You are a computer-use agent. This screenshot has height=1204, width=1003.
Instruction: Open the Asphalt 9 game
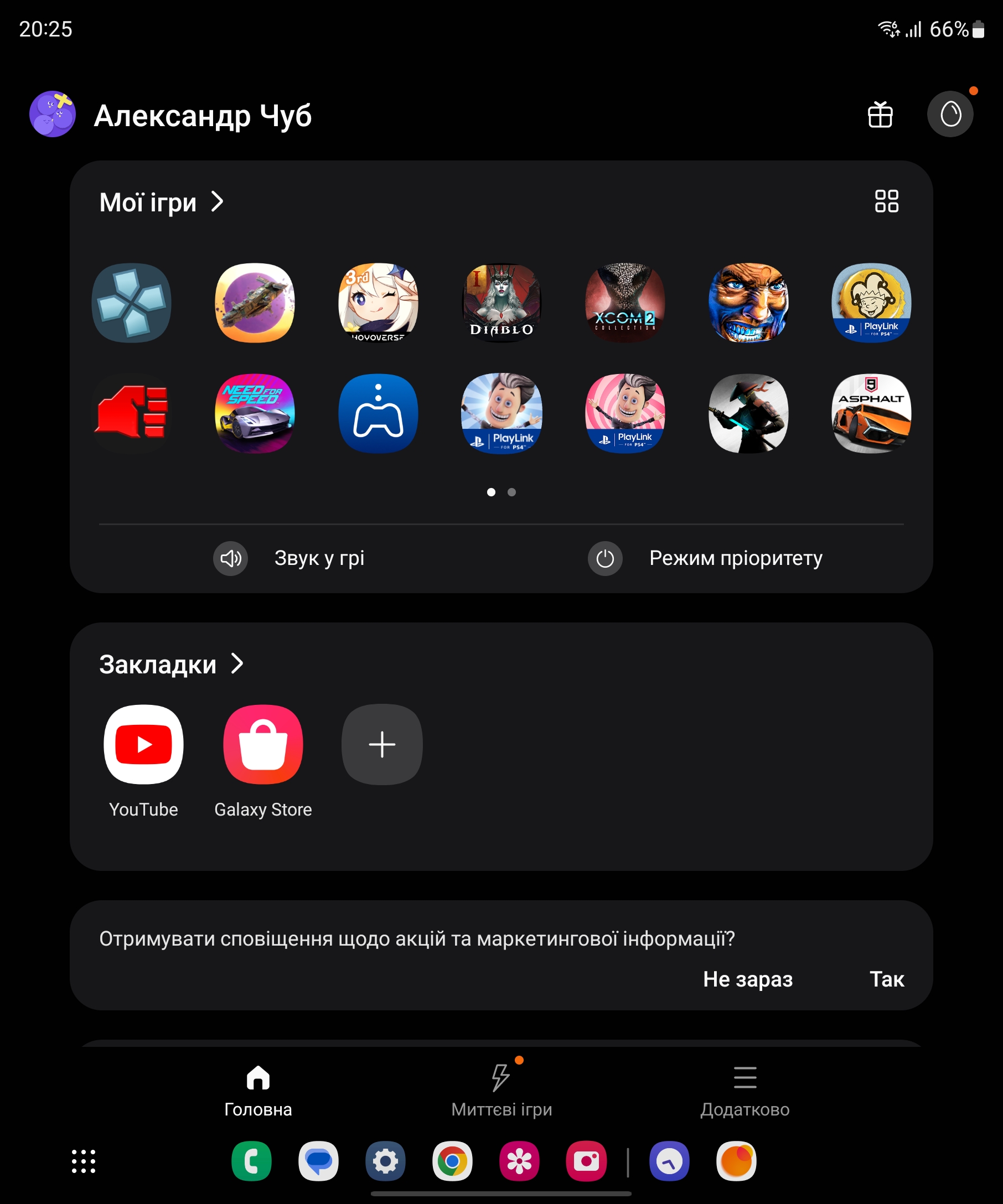pyautogui.click(x=871, y=413)
